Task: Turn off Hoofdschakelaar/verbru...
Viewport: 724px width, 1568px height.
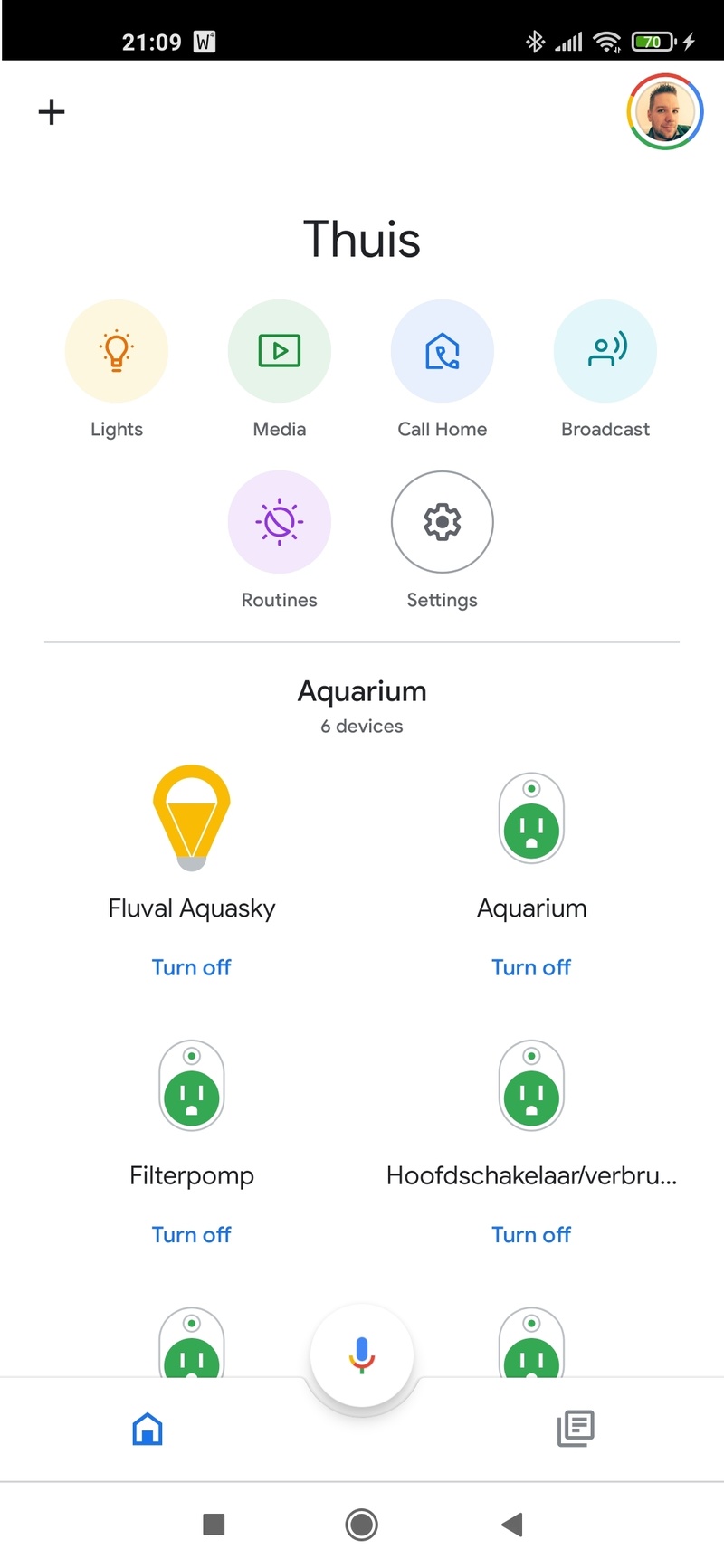Action: pos(532,1234)
